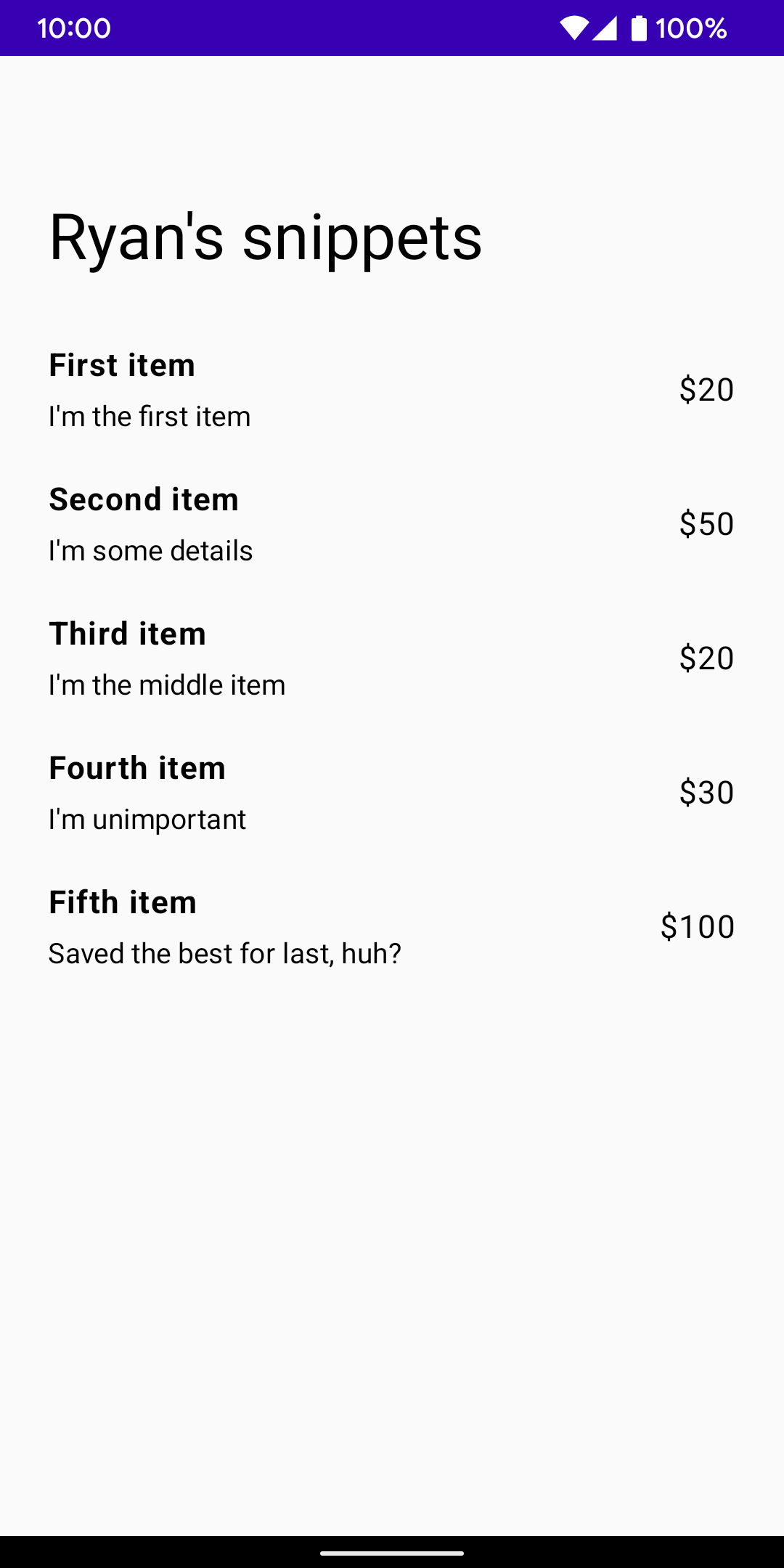Click the $100 price beside Fifth item

coord(698,926)
